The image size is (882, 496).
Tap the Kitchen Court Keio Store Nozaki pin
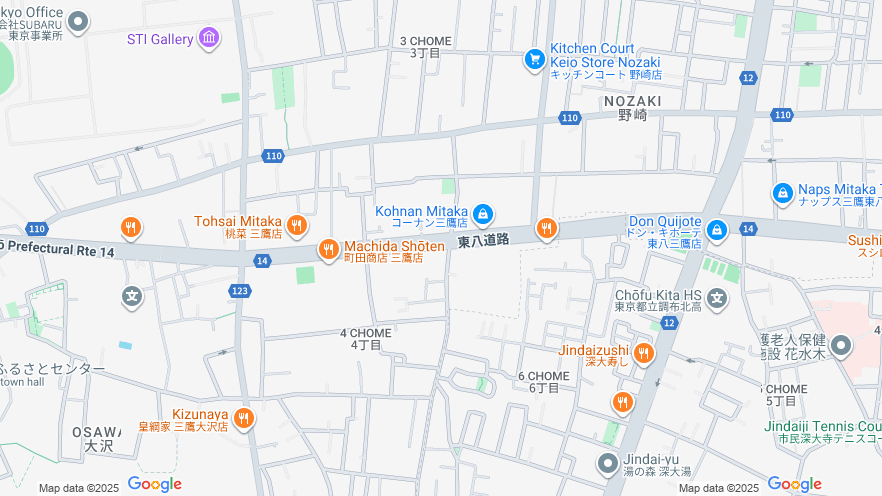click(535, 60)
